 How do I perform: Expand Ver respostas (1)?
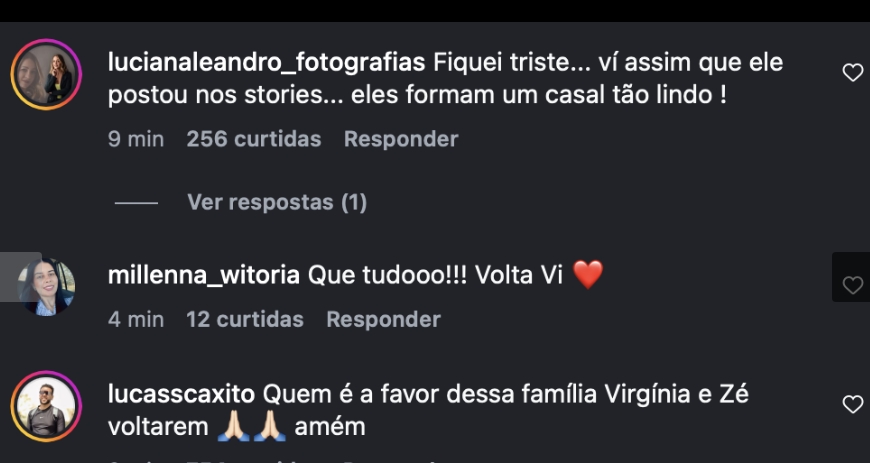[276, 202]
